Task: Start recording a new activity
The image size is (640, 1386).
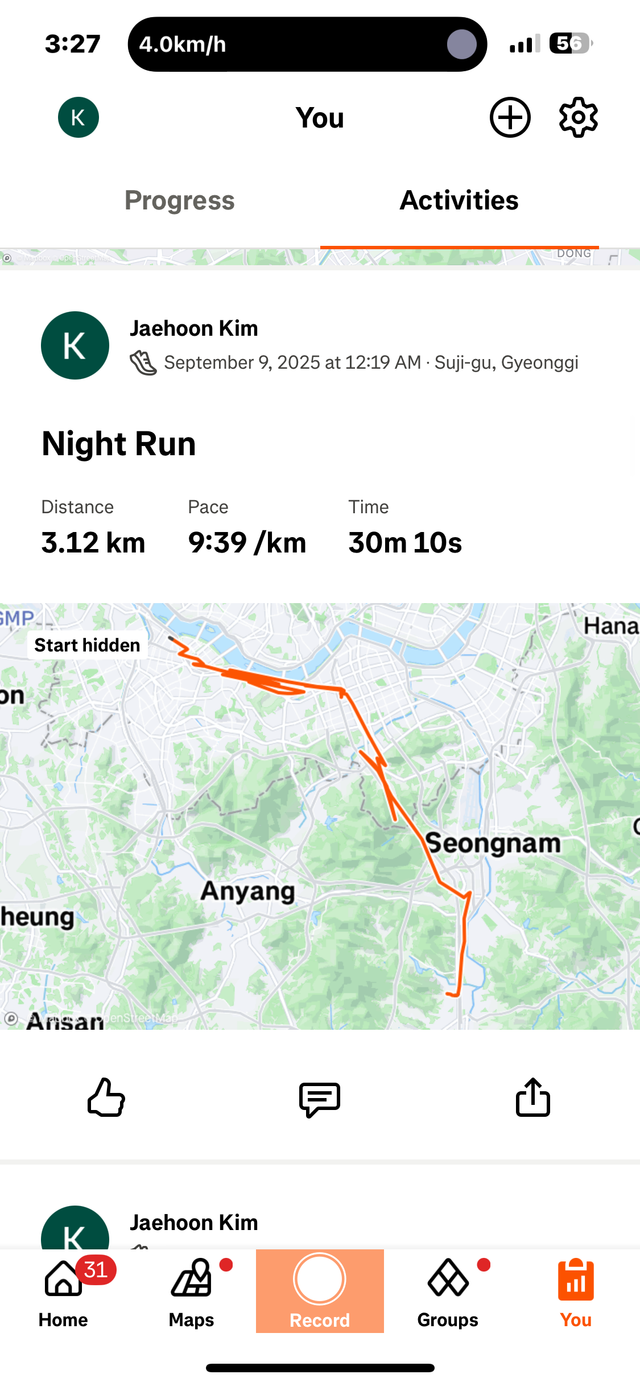Action: 320,1290
